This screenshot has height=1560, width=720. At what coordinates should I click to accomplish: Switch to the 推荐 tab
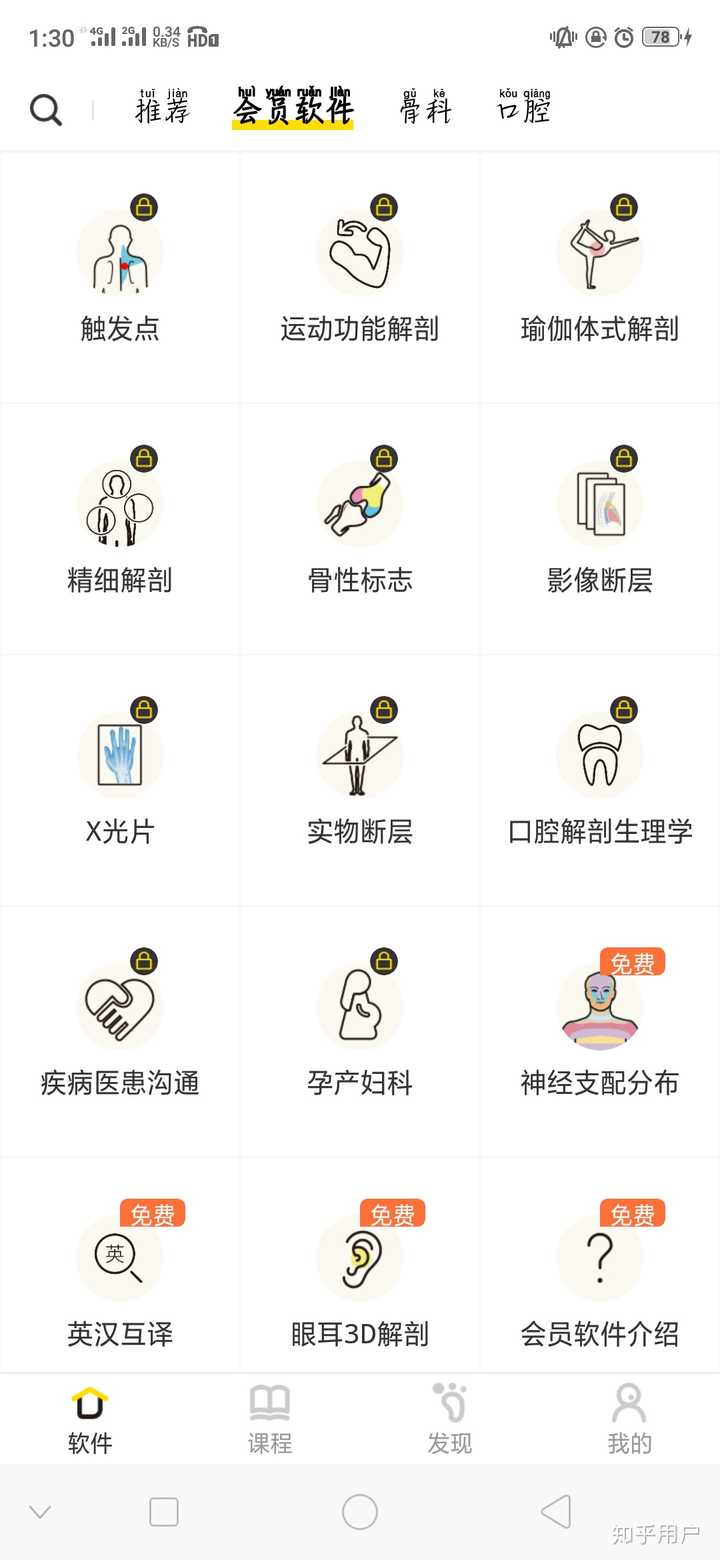[x=163, y=106]
